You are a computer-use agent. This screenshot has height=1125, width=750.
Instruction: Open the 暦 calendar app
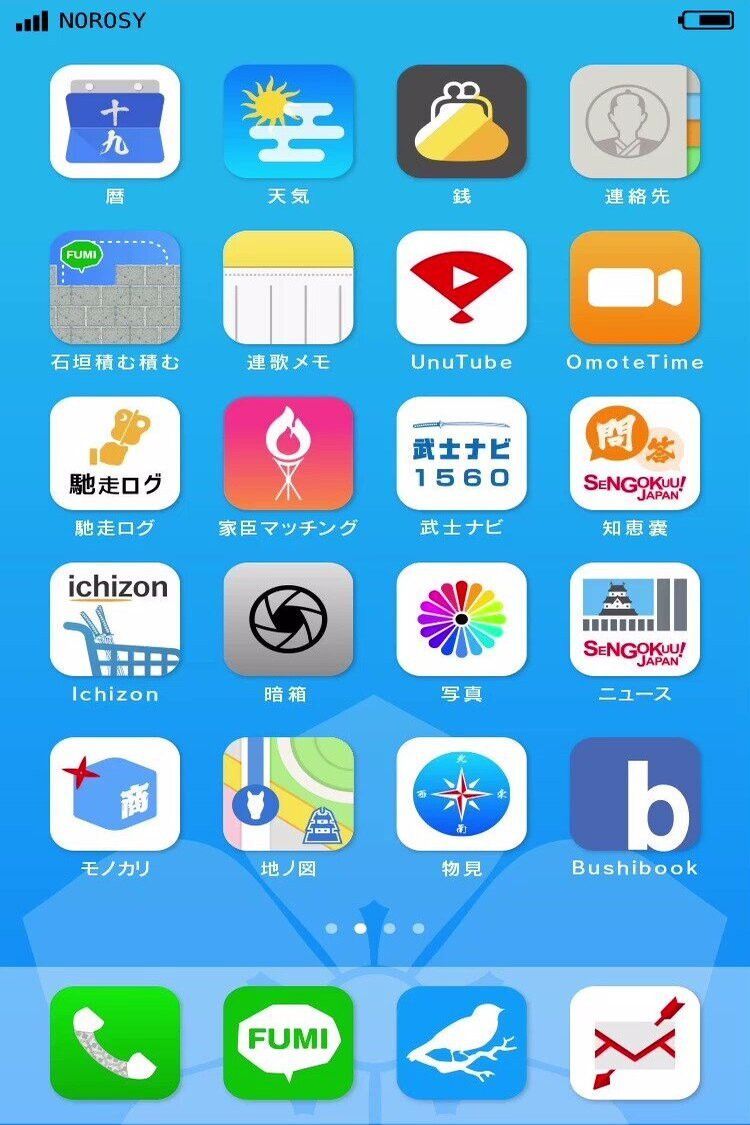tap(115, 122)
